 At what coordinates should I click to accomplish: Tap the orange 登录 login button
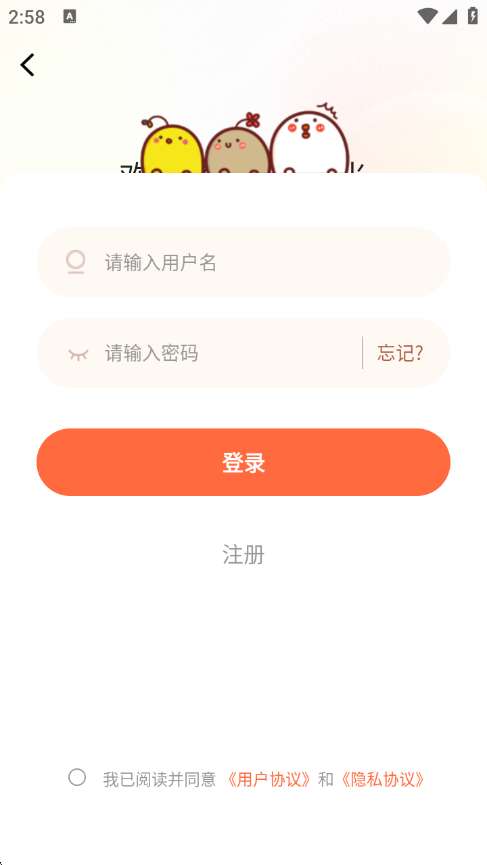pos(243,462)
